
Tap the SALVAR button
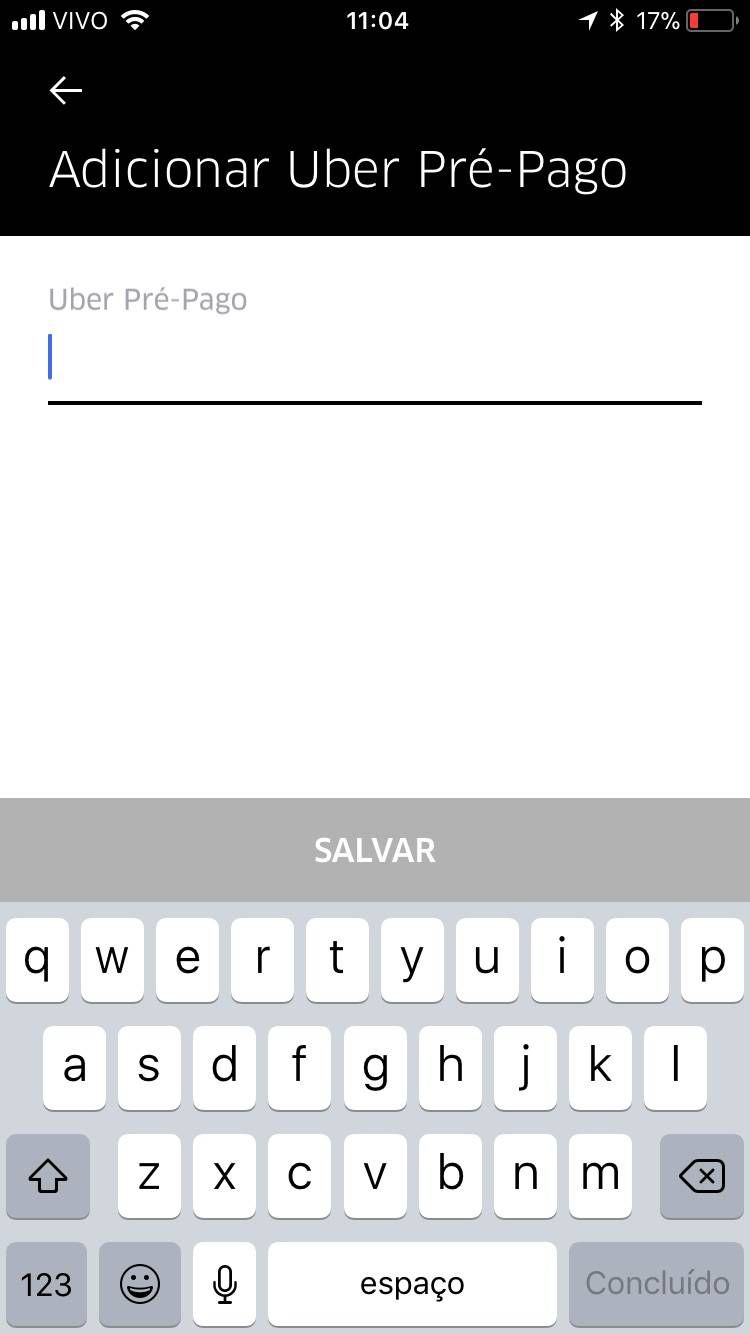click(375, 850)
